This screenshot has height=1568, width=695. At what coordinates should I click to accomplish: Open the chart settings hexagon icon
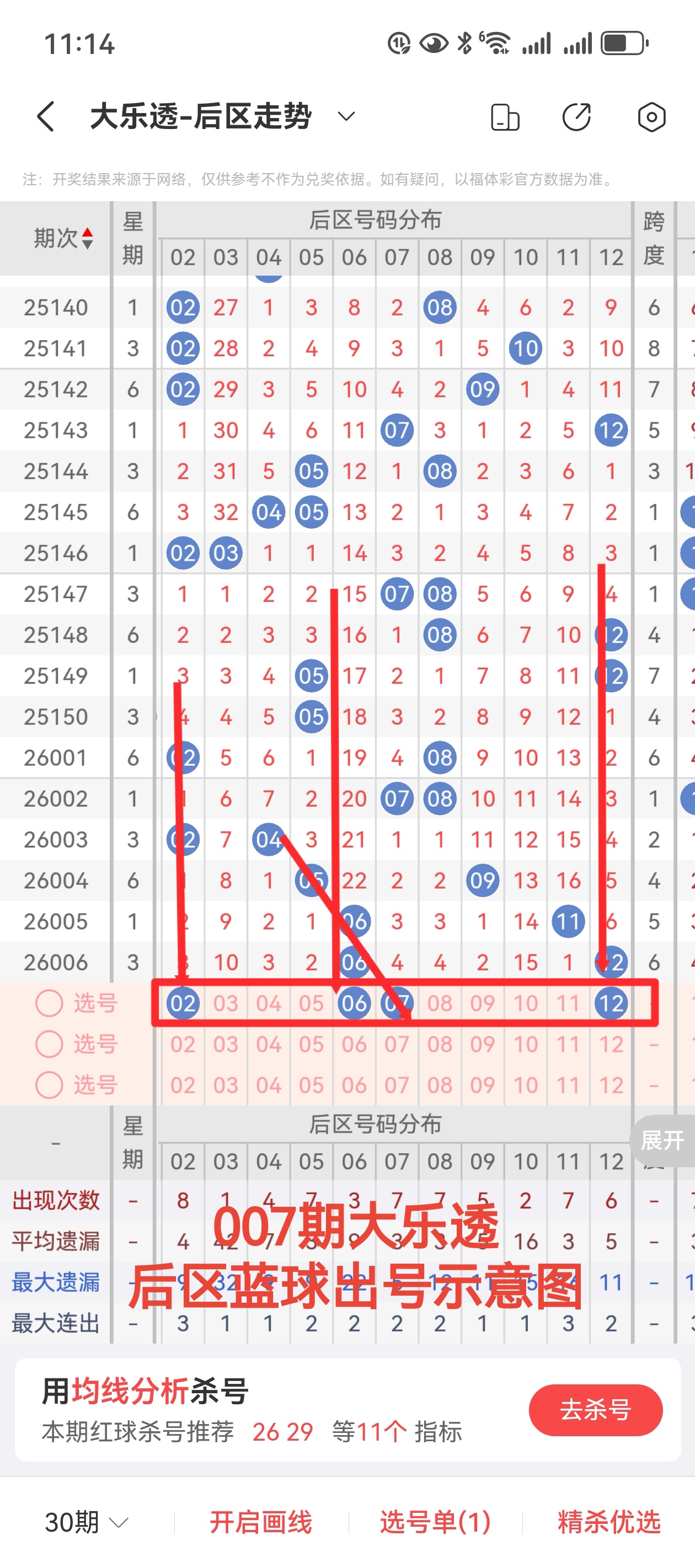(x=650, y=117)
